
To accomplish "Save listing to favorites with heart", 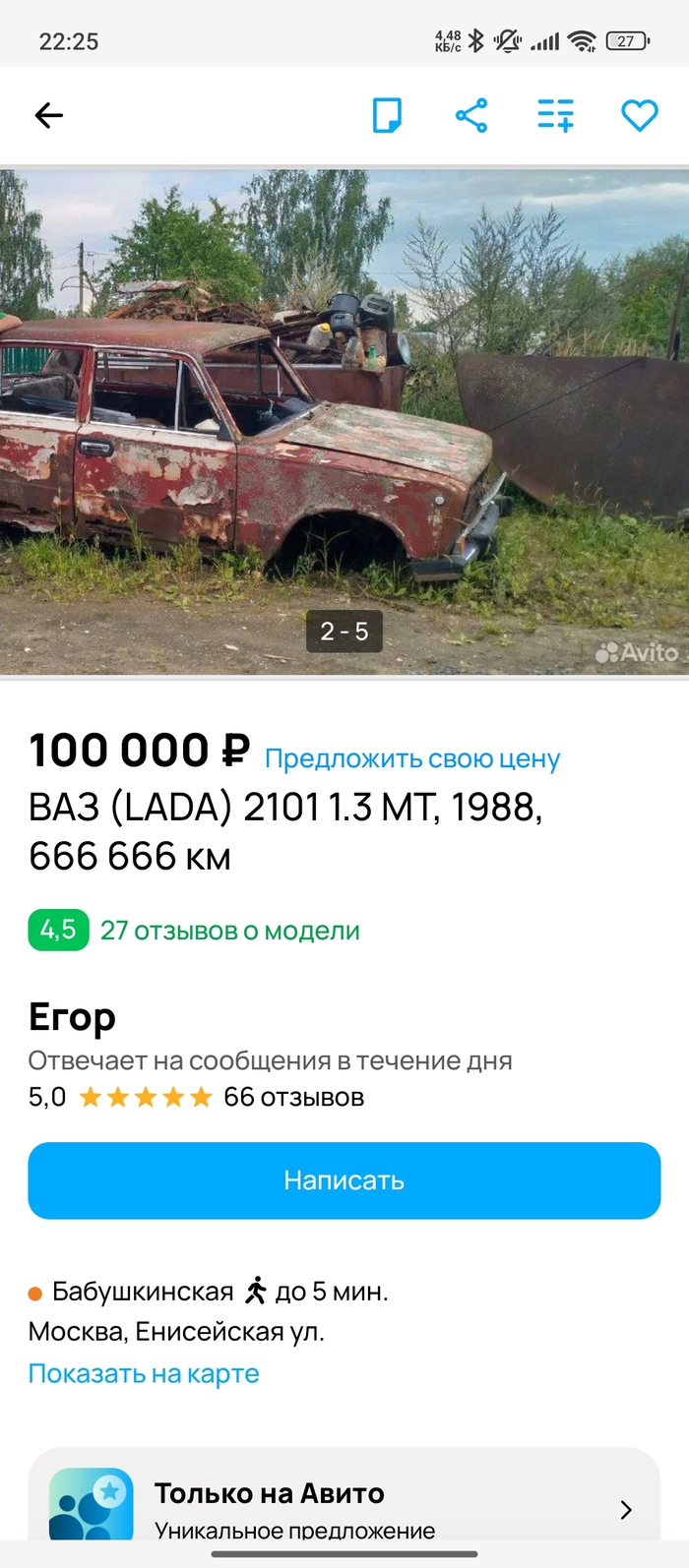I will pyautogui.click(x=639, y=115).
